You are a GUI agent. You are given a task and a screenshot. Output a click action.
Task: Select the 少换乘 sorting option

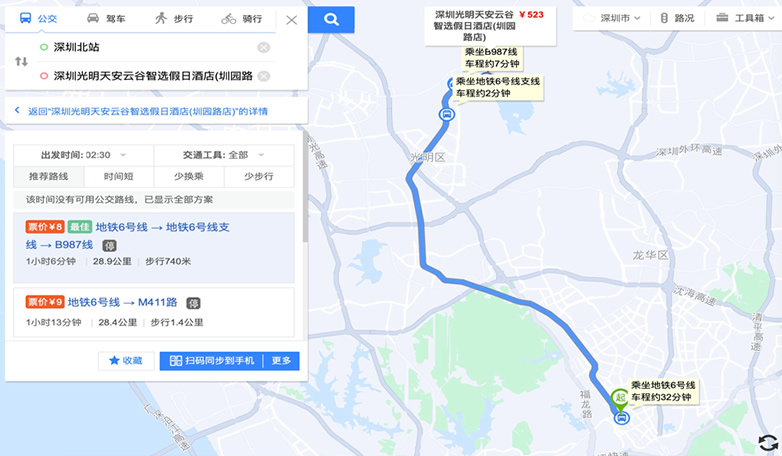click(190, 177)
